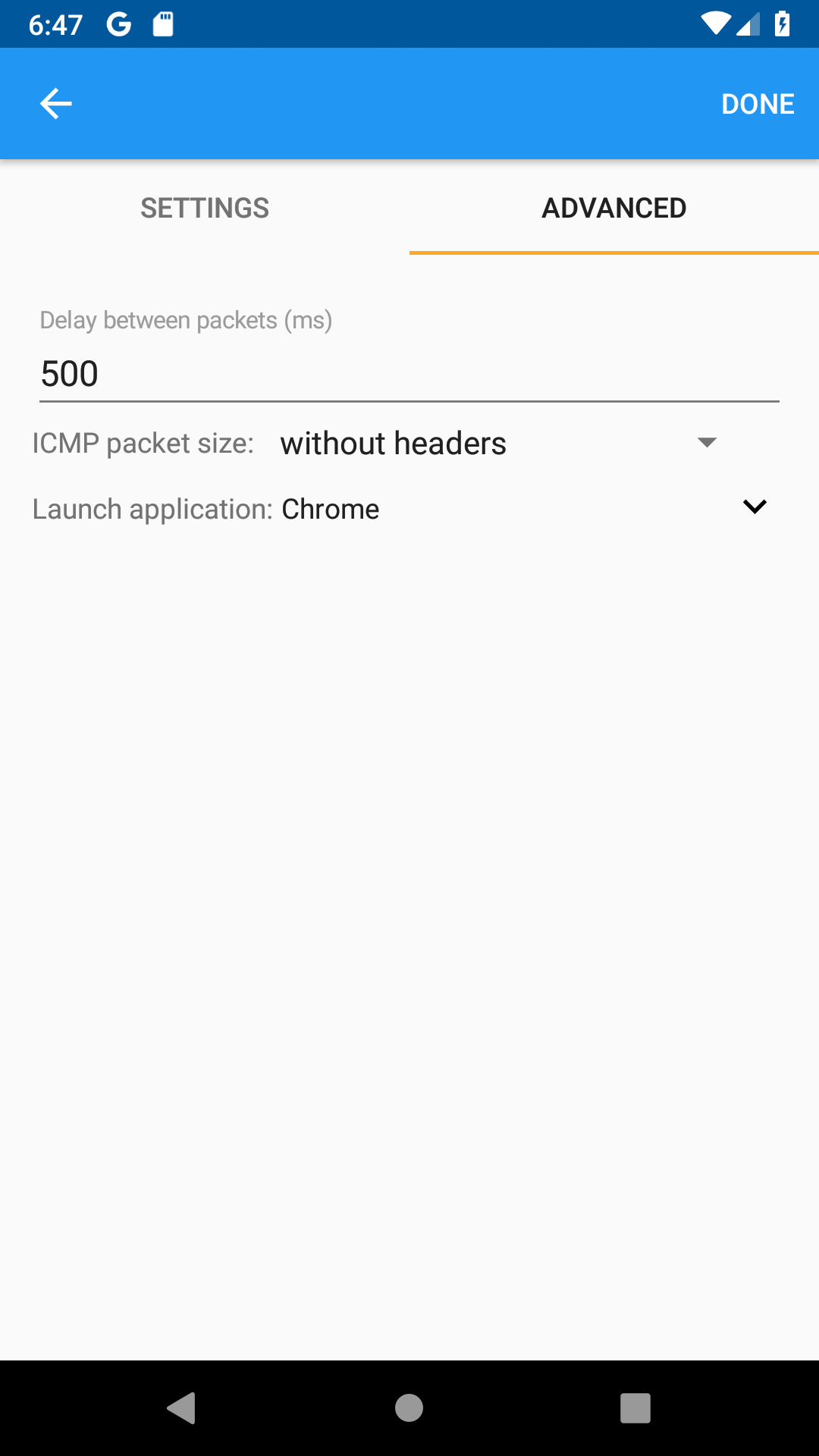Switch to the SETTINGS tab
Screen dimensions: 819x1456
point(205,208)
